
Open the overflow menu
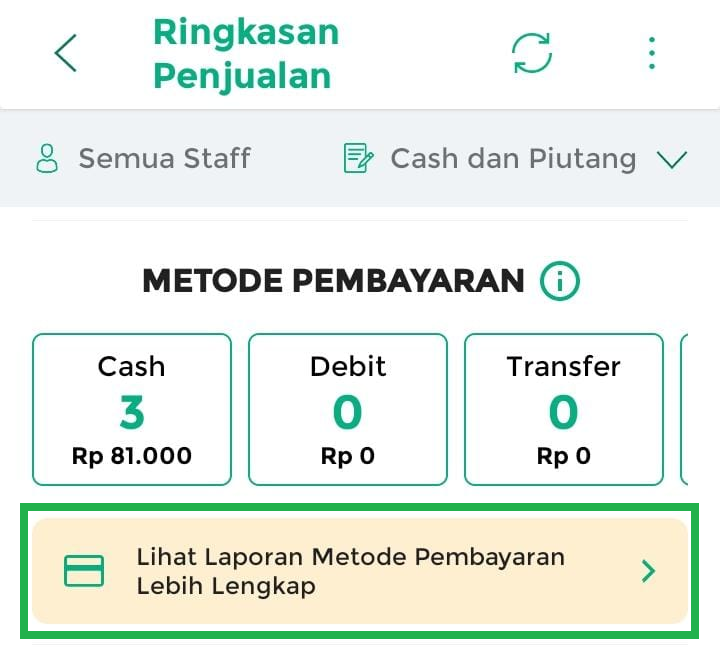click(651, 53)
